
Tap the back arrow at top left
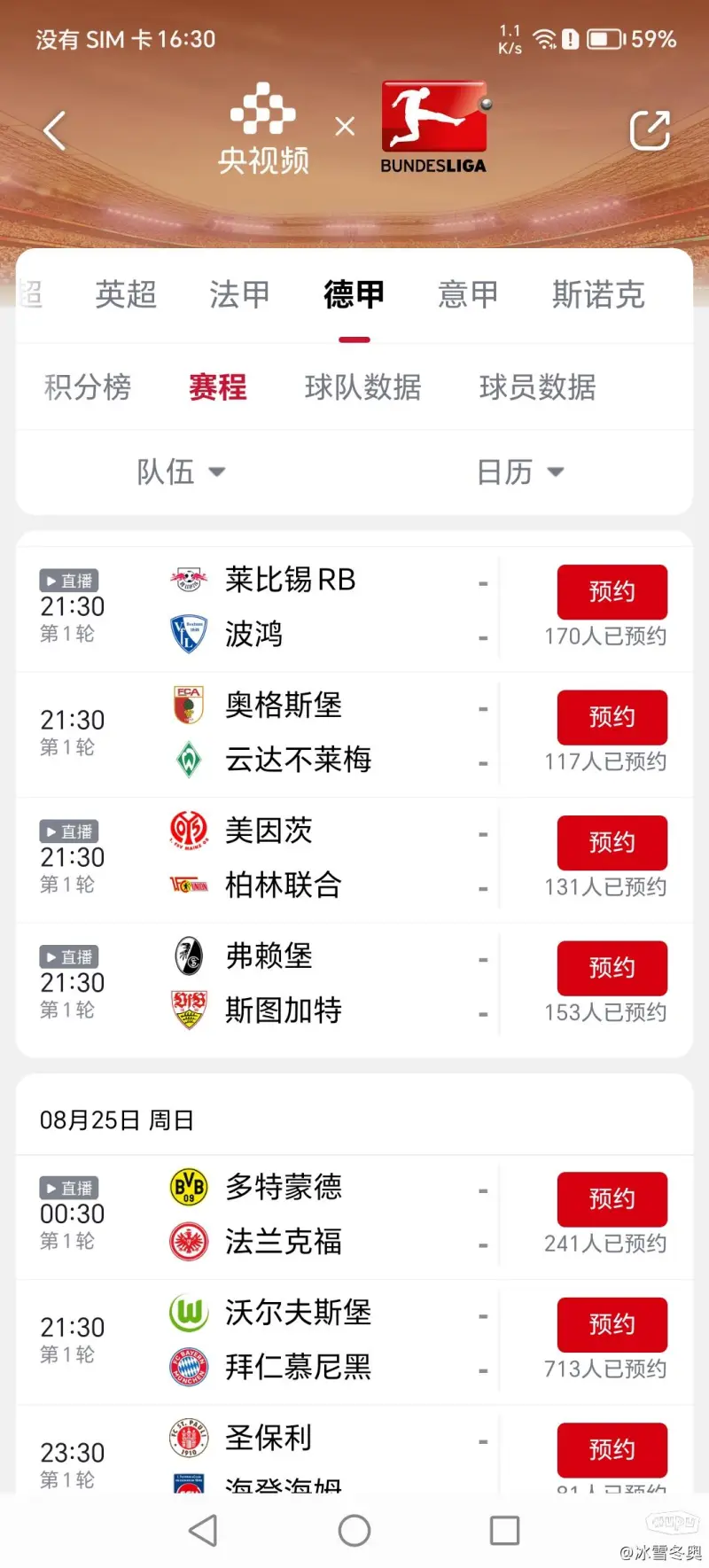pyautogui.click(x=55, y=129)
